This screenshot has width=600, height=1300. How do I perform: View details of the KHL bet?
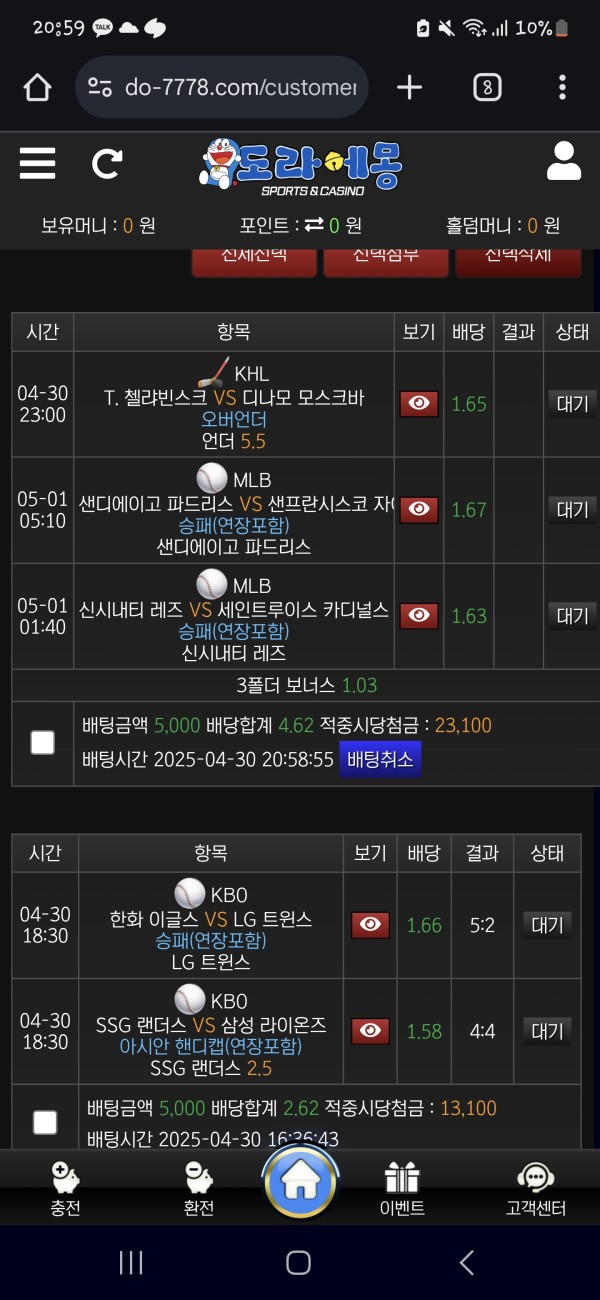coord(419,404)
